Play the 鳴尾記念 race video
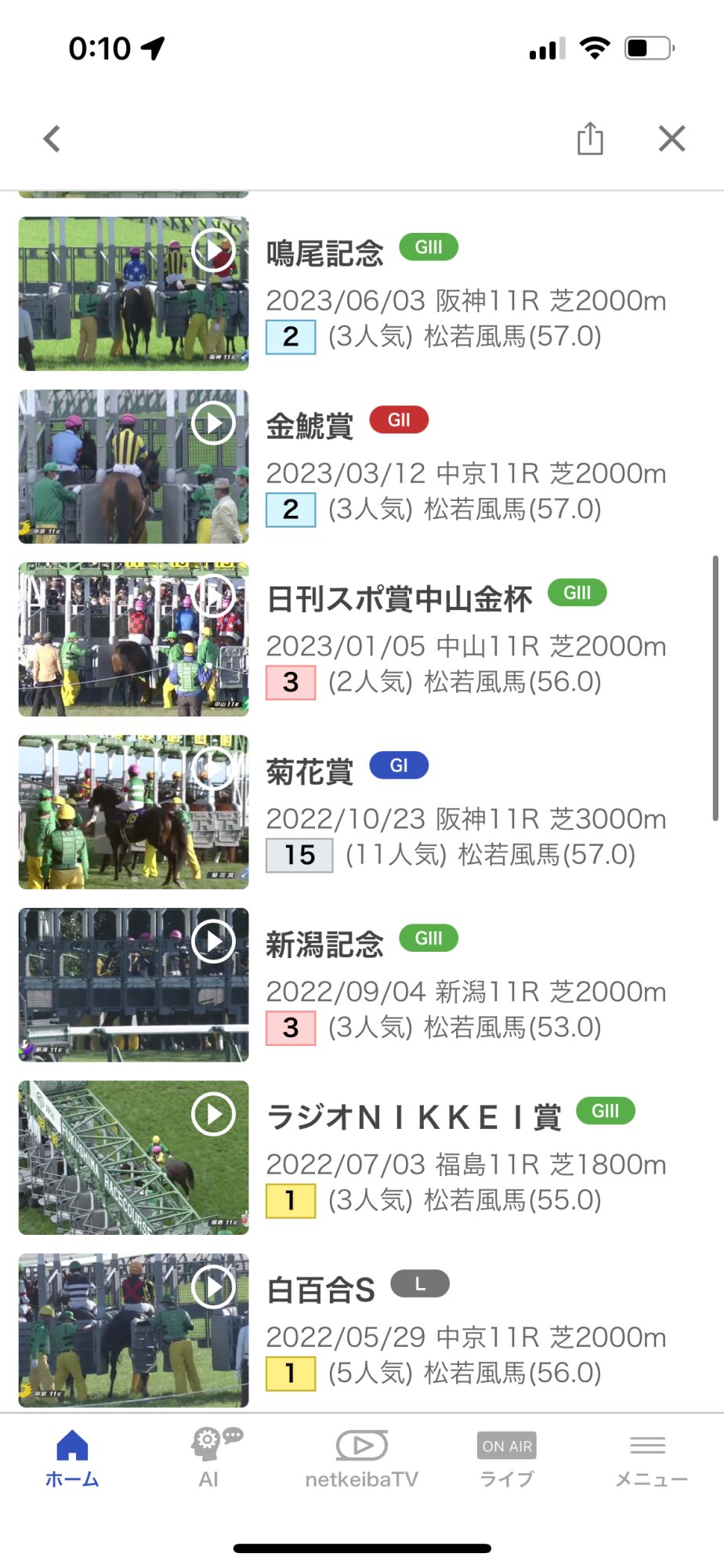This screenshot has width=724, height=1568. (134, 293)
